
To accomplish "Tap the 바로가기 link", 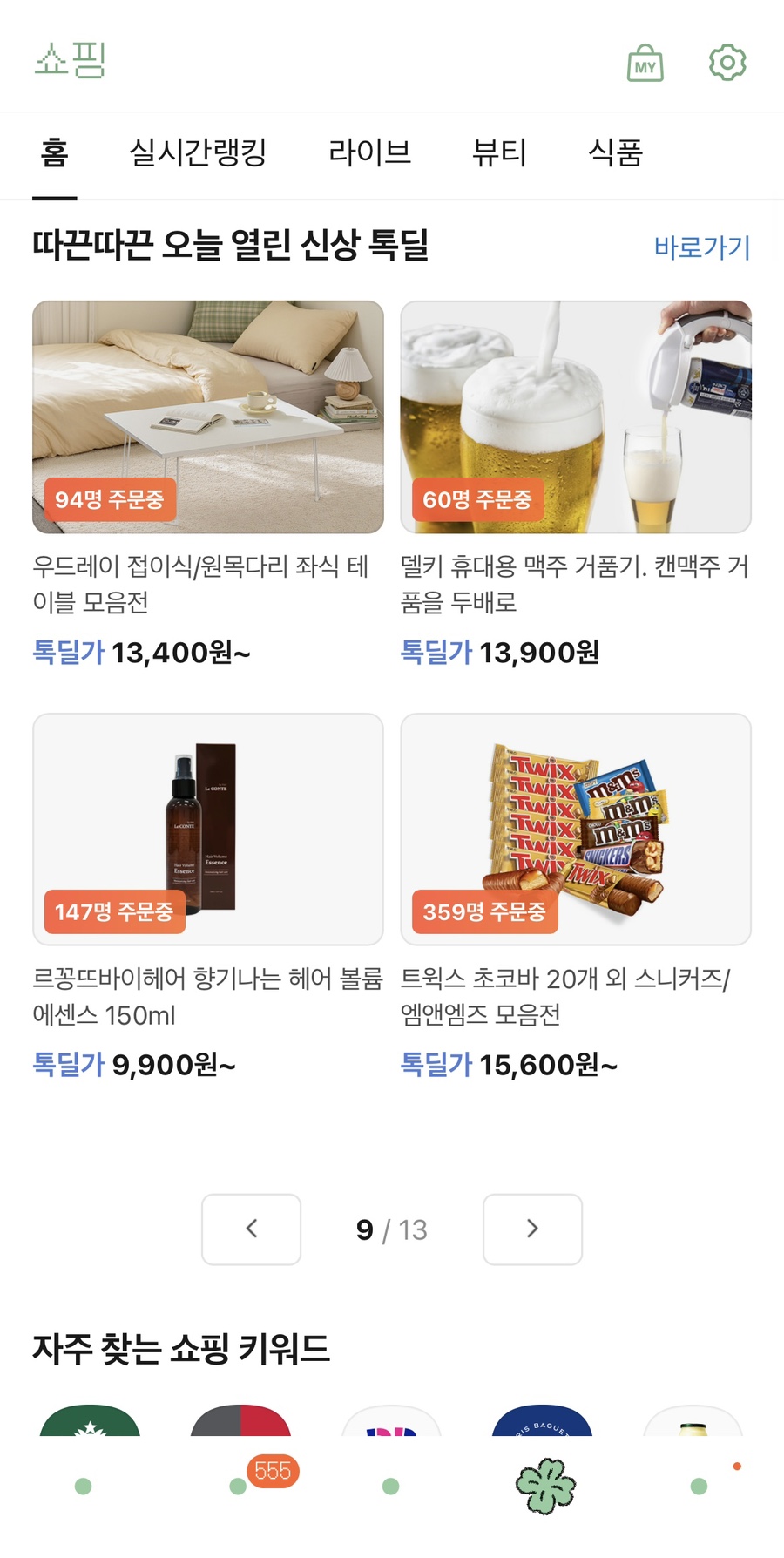I will click(x=701, y=247).
